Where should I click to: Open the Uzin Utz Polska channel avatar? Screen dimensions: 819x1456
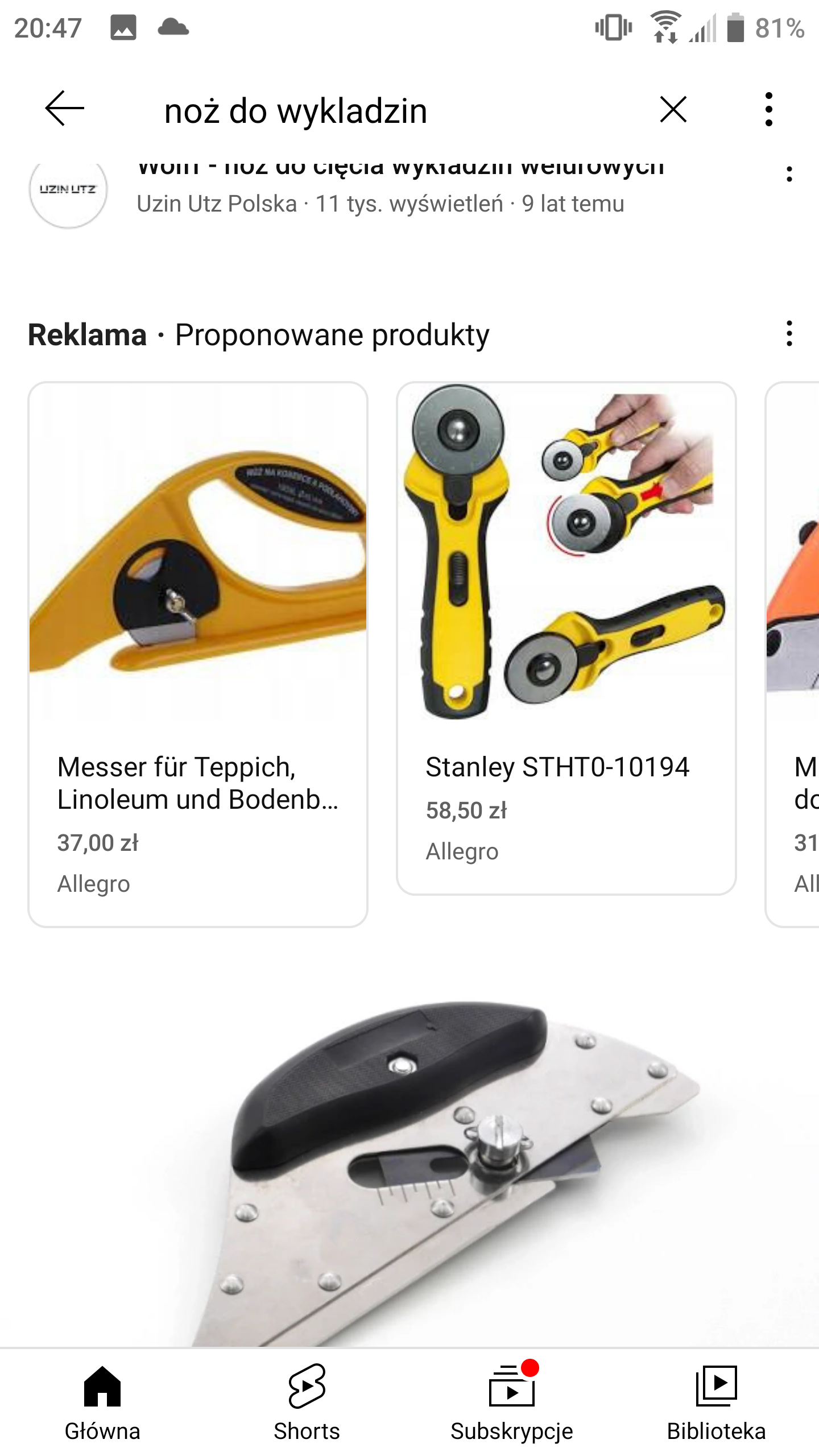68,189
